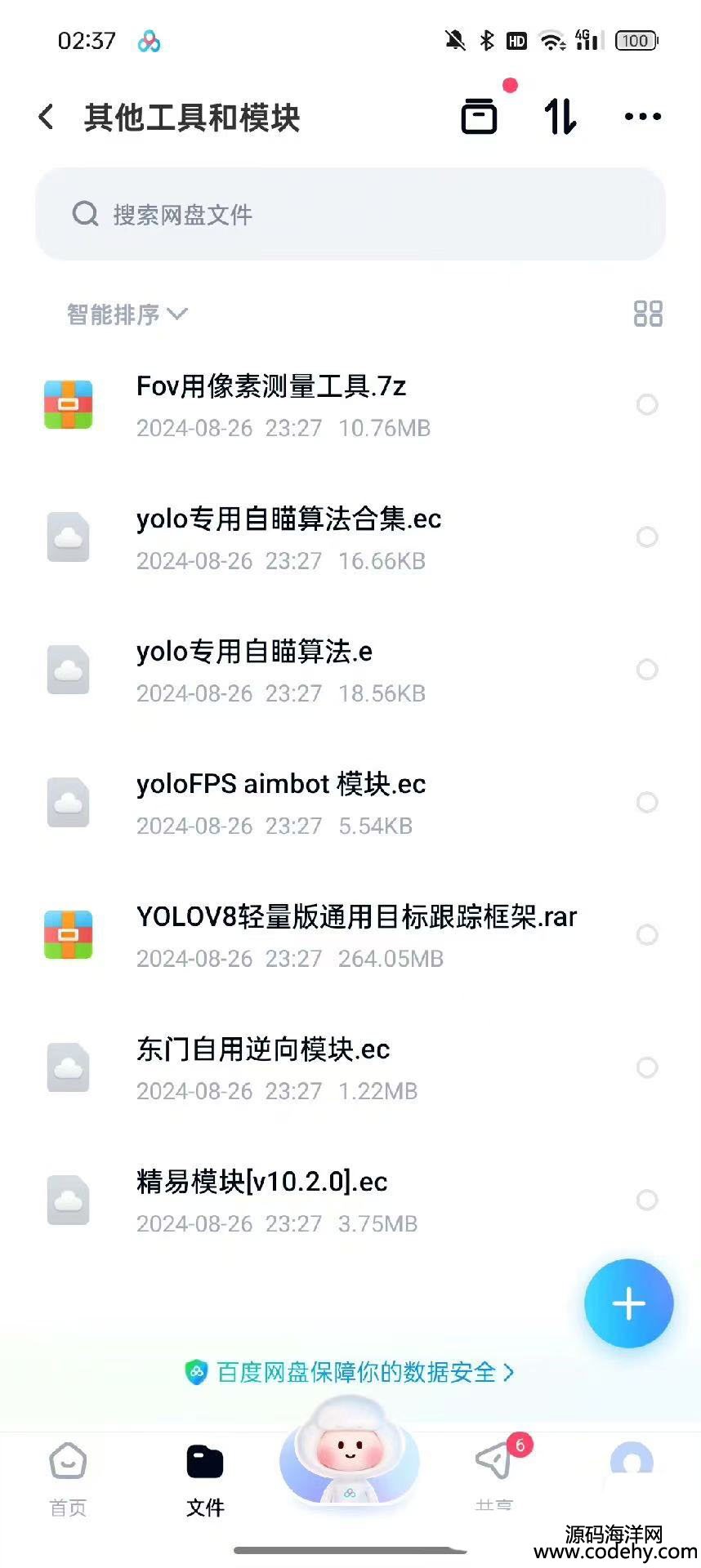Open the box icon with red dot
This screenshot has height=1568, width=701.
tap(480, 116)
